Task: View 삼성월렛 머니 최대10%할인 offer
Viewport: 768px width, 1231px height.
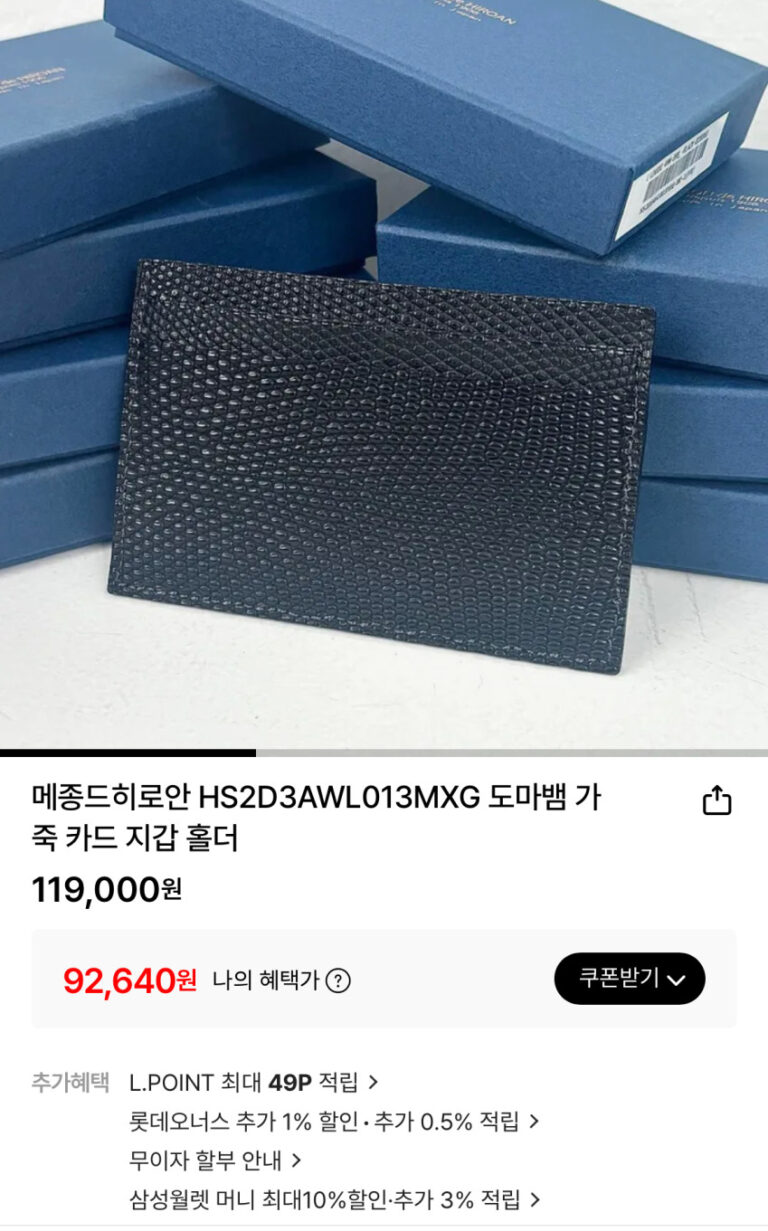Action: tap(334, 1199)
